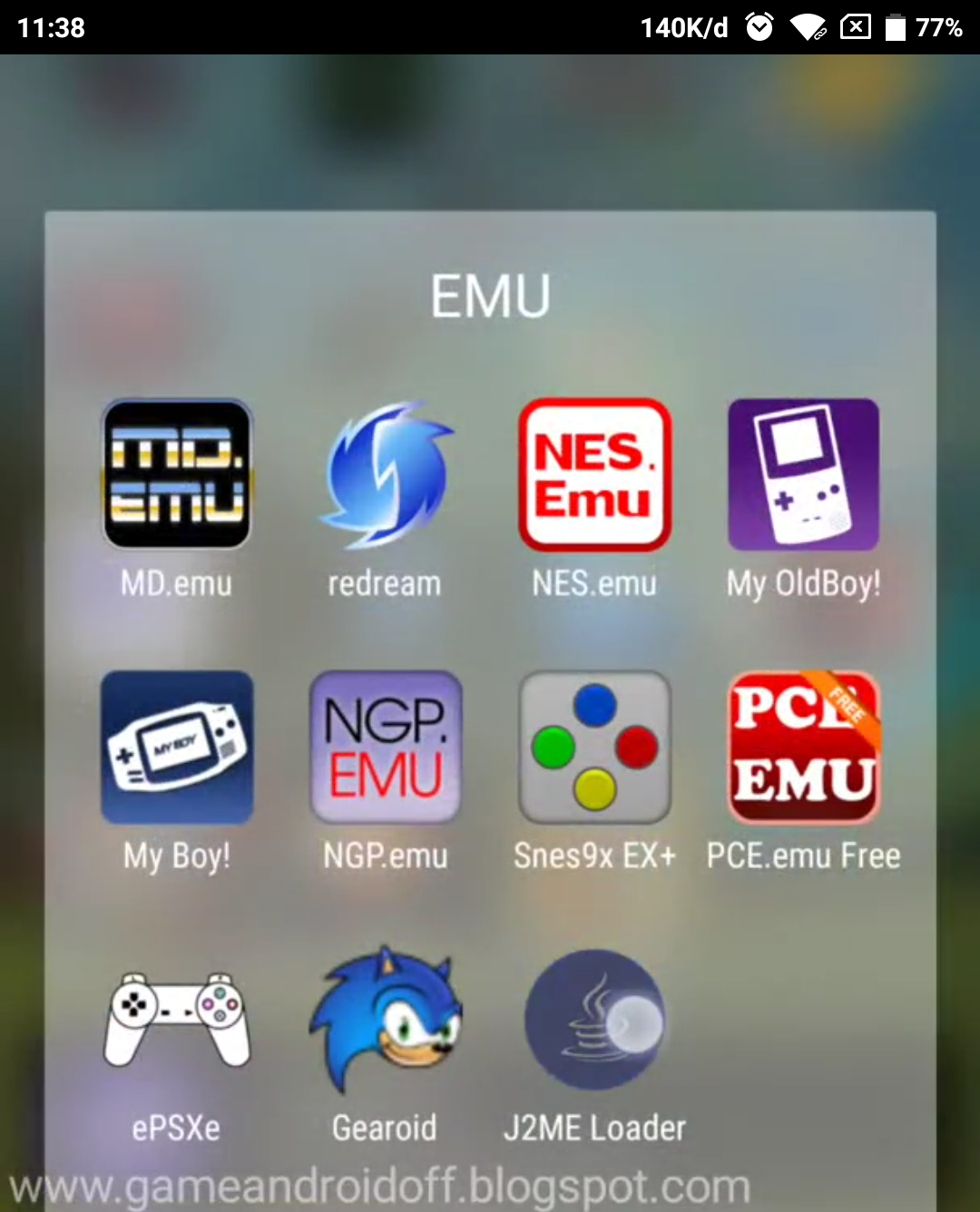
Task: Open Gearoid with the Sonic icon
Action: (386, 1019)
